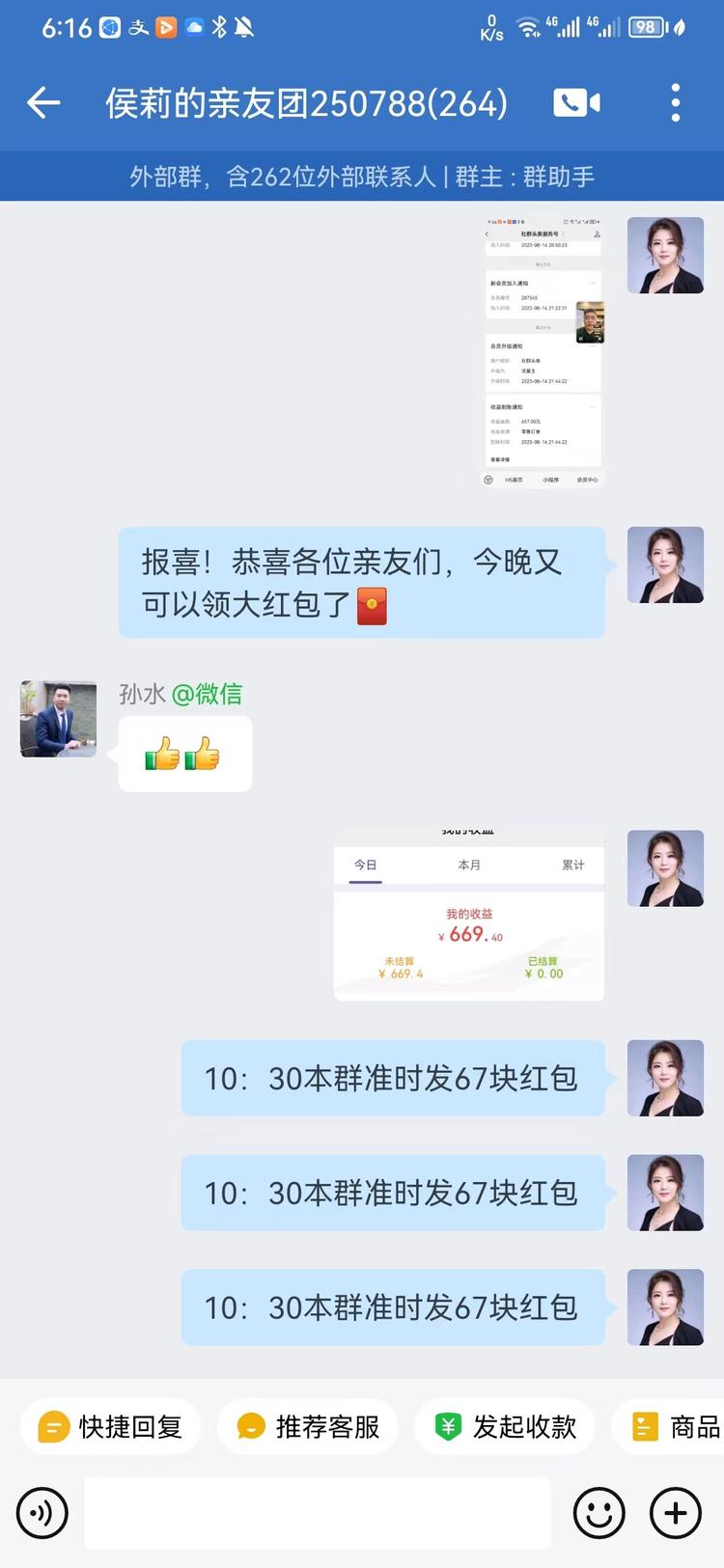The image size is (724, 1568).
Task: Open the emoji picker
Action: [x=599, y=1512]
